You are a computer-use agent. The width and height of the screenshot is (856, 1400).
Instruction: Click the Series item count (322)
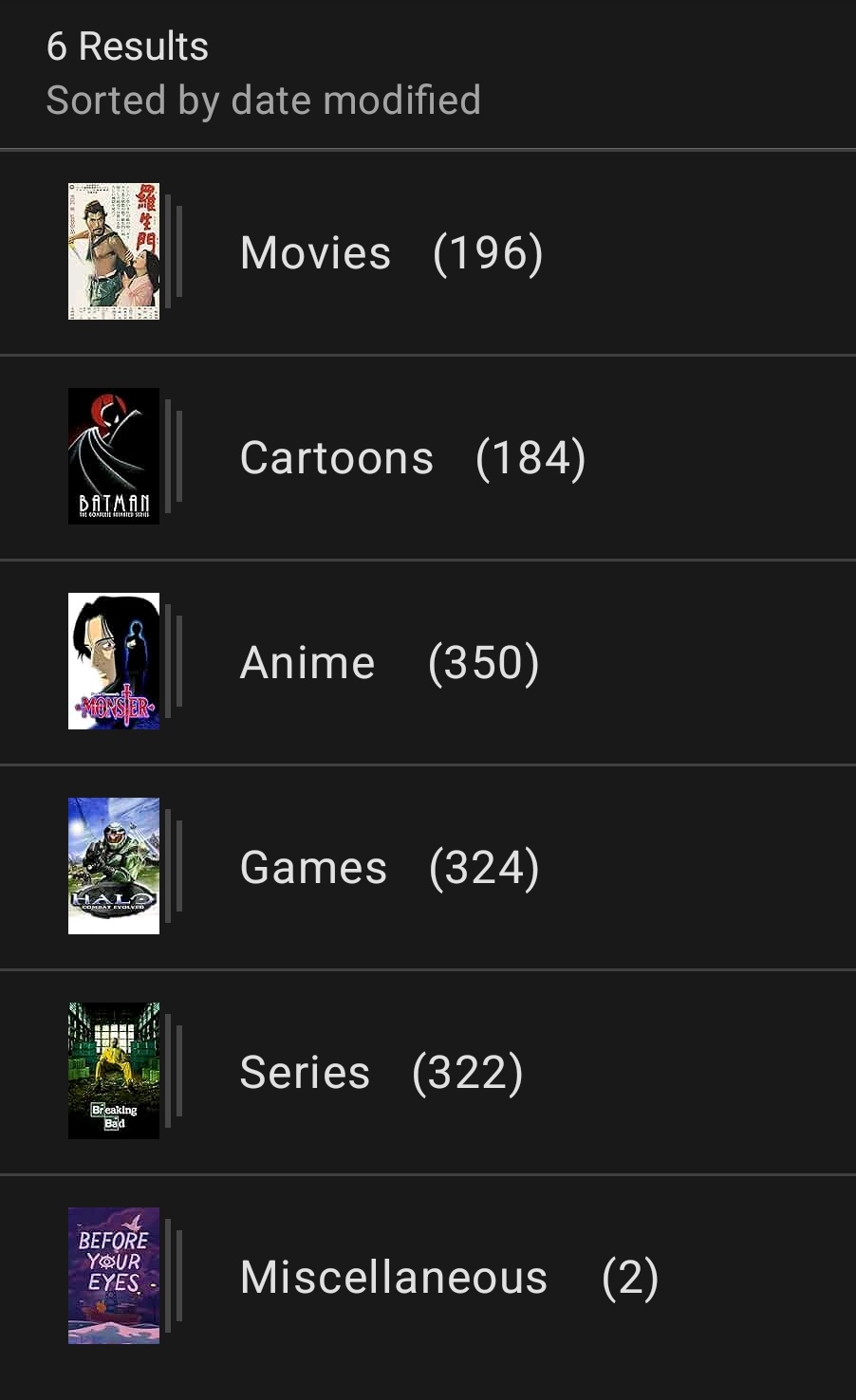pyautogui.click(x=469, y=1071)
